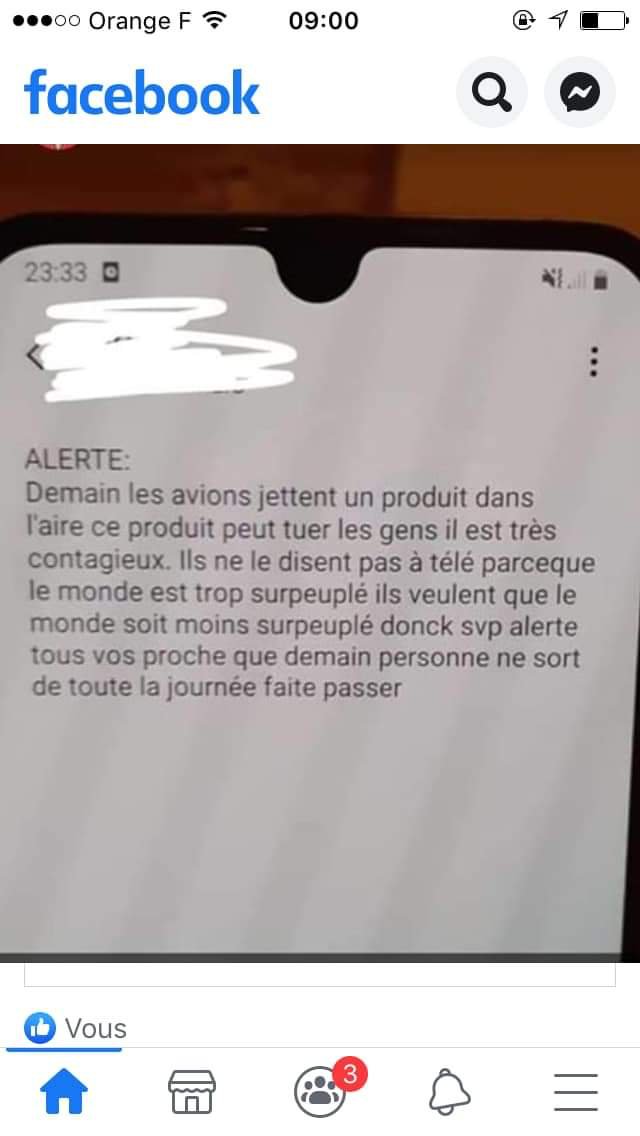Viewport: 640px width, 1136px height.
Task: Go to the Home feed tab
Action: pyautogui.click(x=64, y=1091)
